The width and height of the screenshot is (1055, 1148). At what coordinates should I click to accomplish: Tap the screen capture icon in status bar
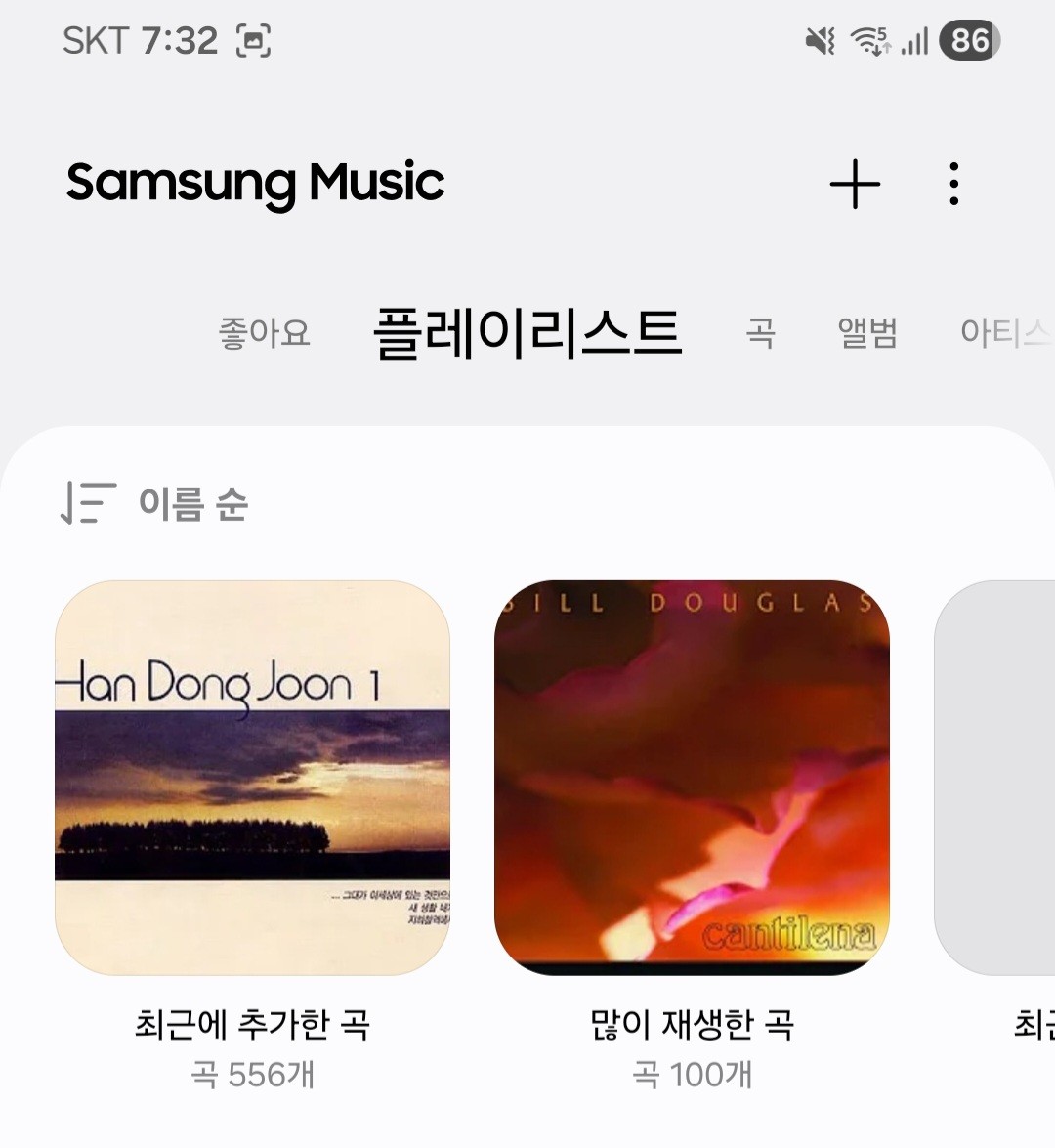click(x=254, y=41)
